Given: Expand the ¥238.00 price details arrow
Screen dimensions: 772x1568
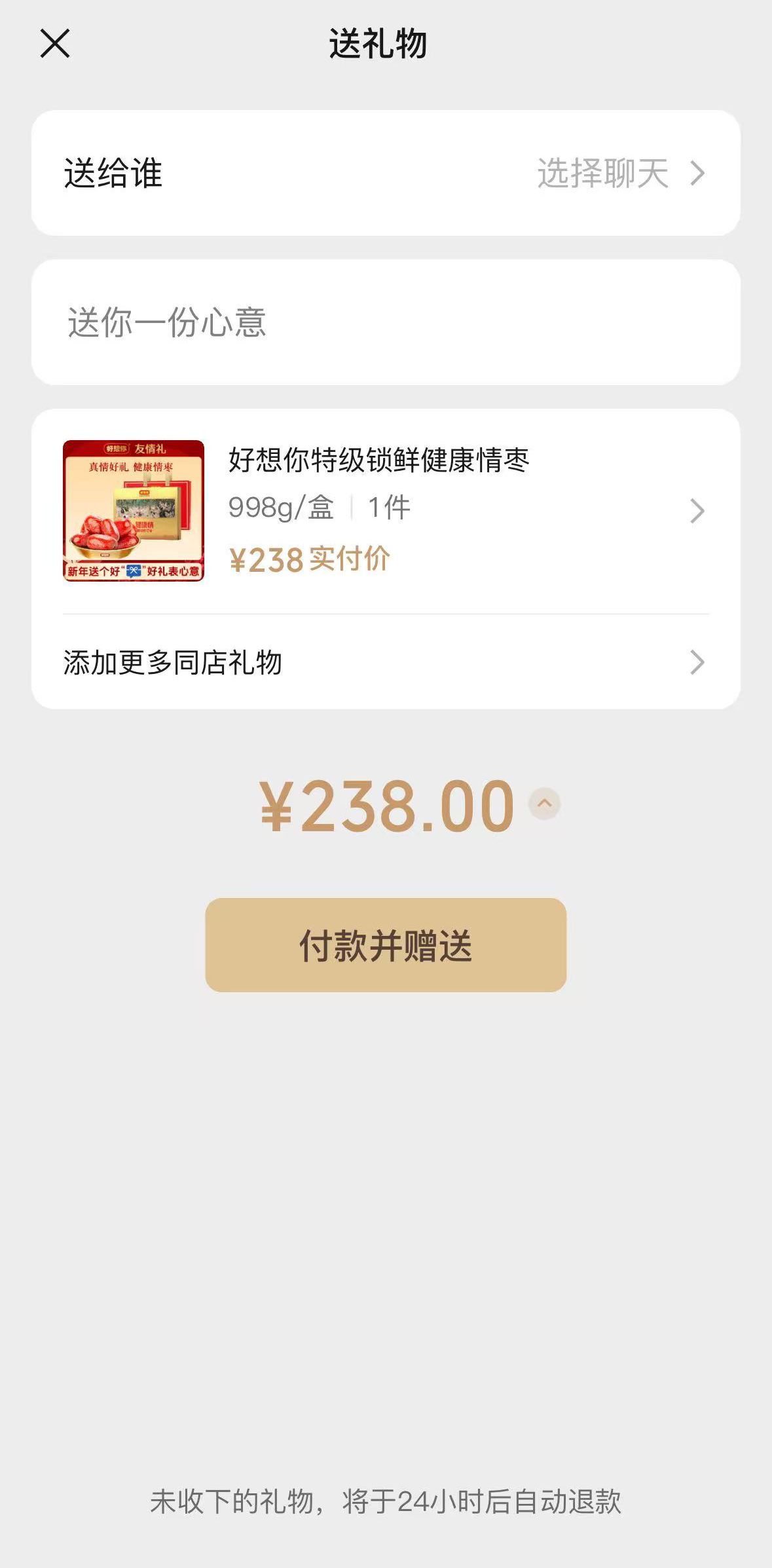Looking at the screenshot, I should [x=544, y=804].
